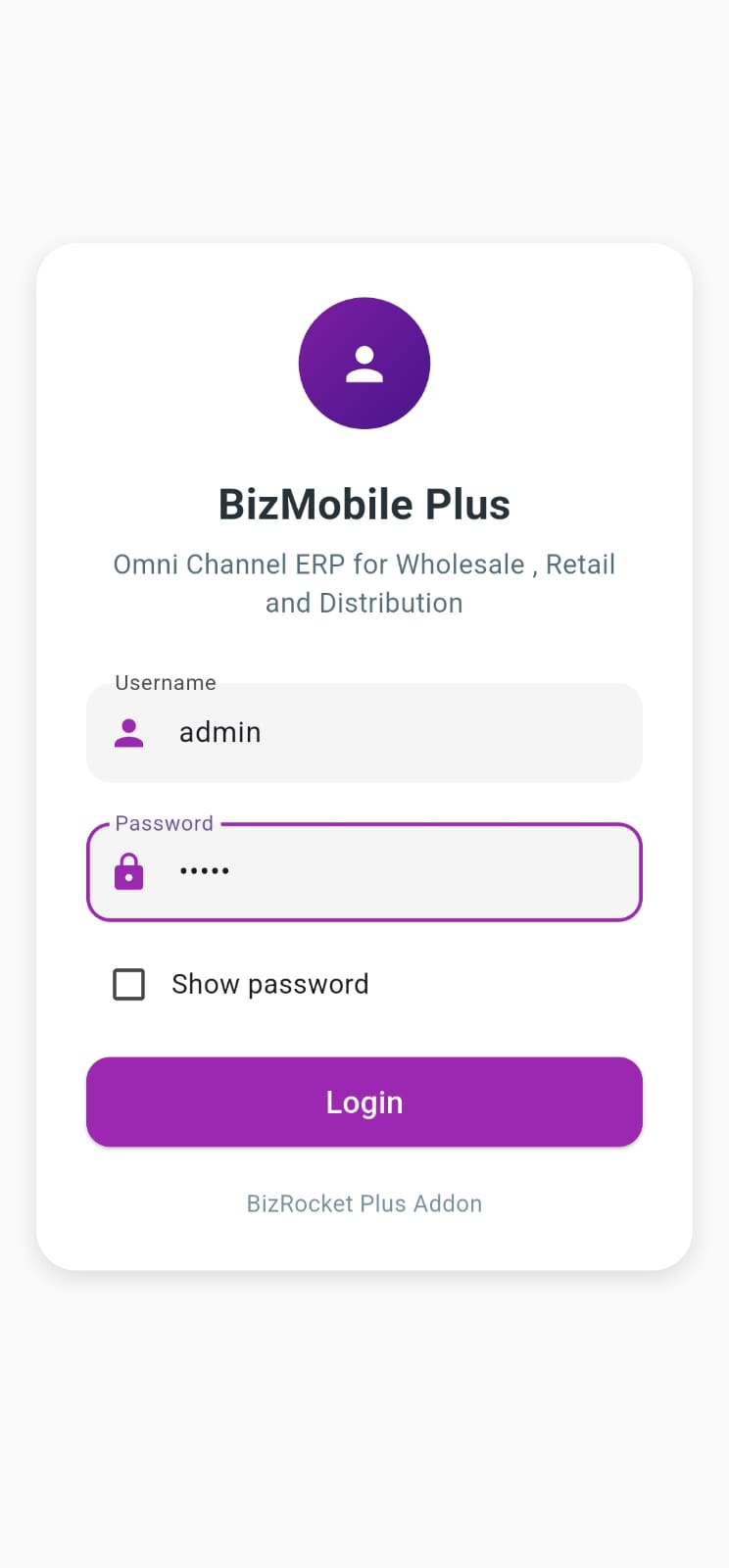Enable the Show password checkbox

click(129, 984)
